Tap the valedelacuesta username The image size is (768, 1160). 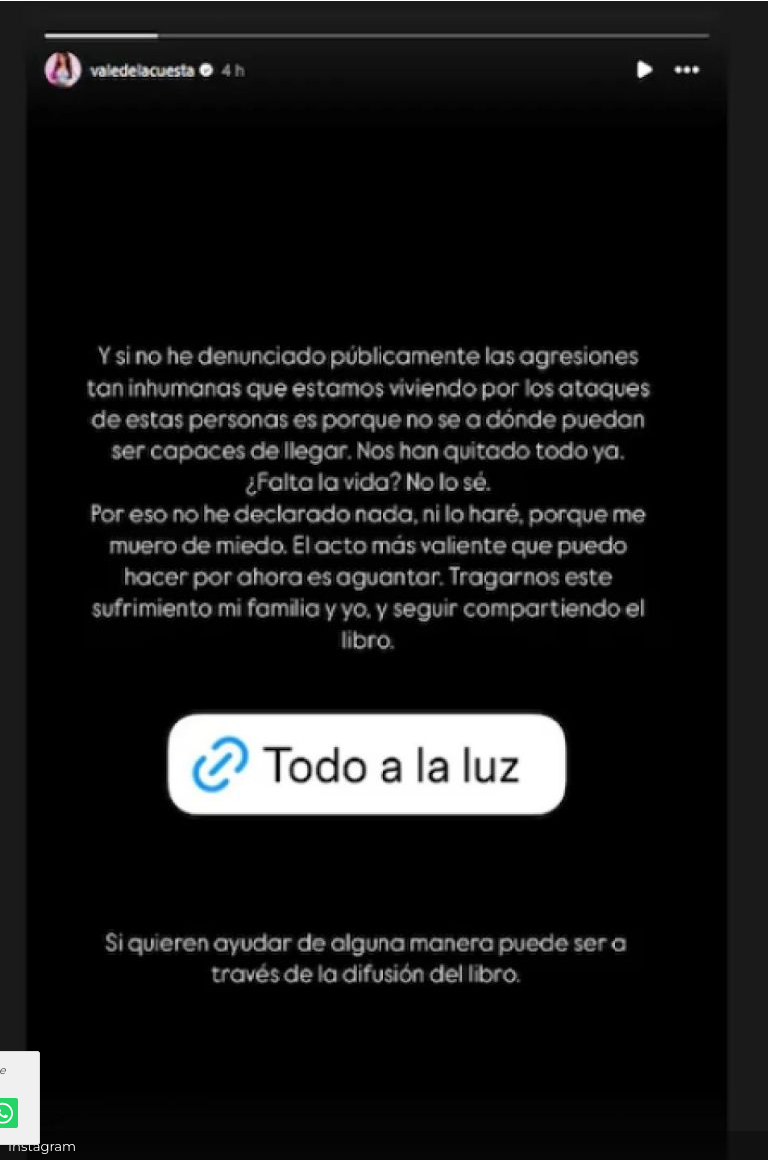[142, 71]
